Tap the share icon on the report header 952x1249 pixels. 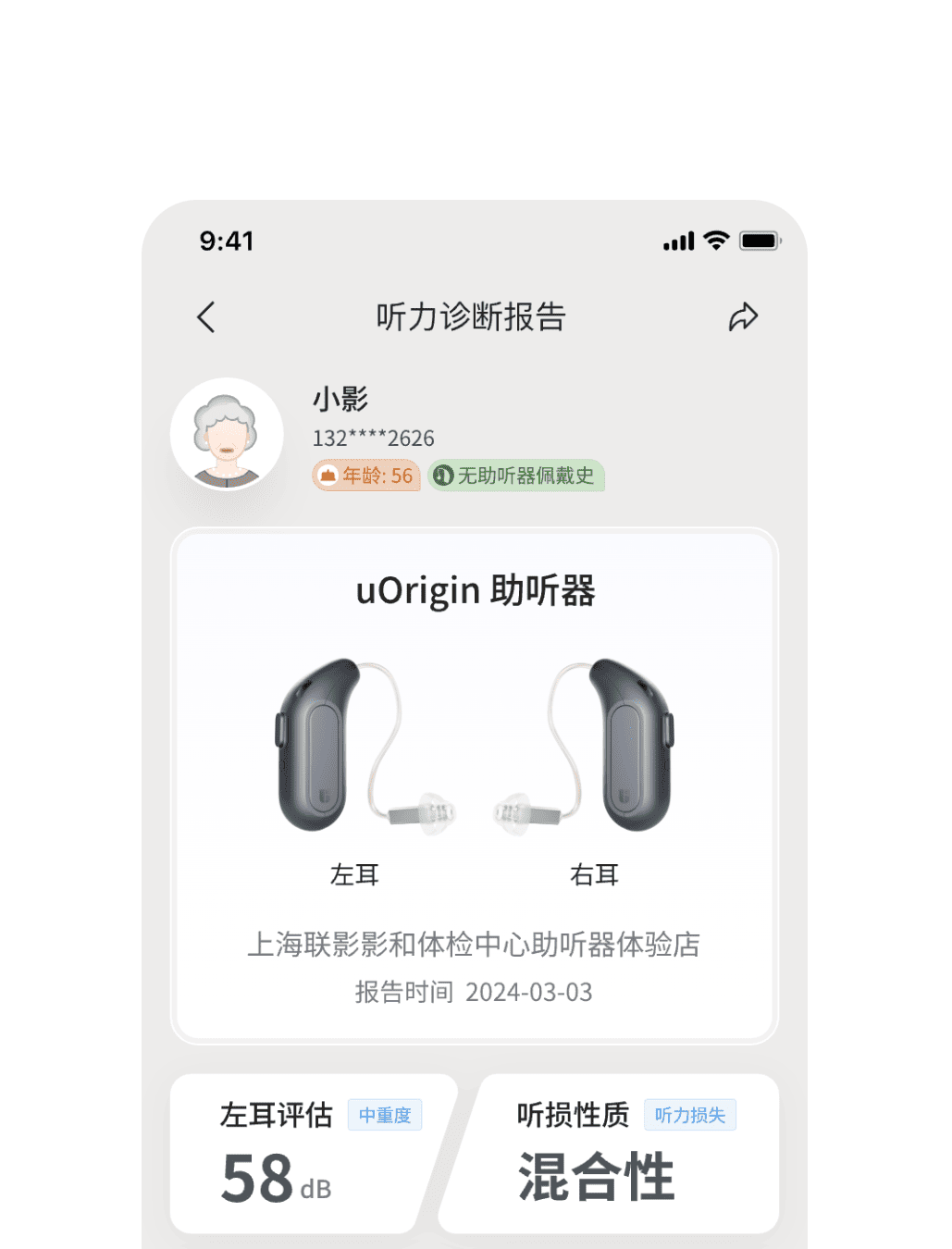pyautogui.click(x=745, y=316)
